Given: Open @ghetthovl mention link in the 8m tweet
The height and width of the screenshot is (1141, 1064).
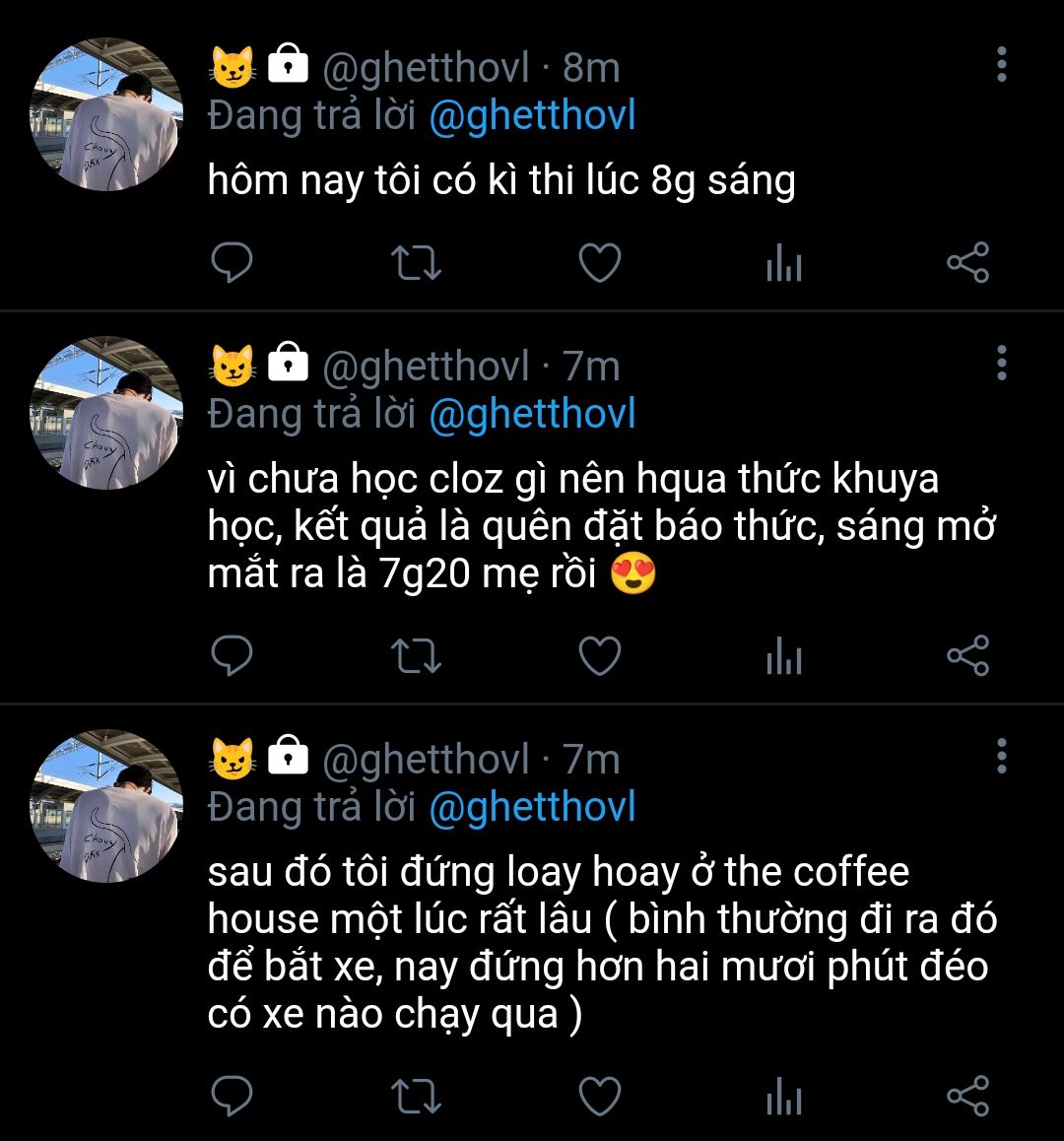Looking at the screenshot, I should point(532,116).
